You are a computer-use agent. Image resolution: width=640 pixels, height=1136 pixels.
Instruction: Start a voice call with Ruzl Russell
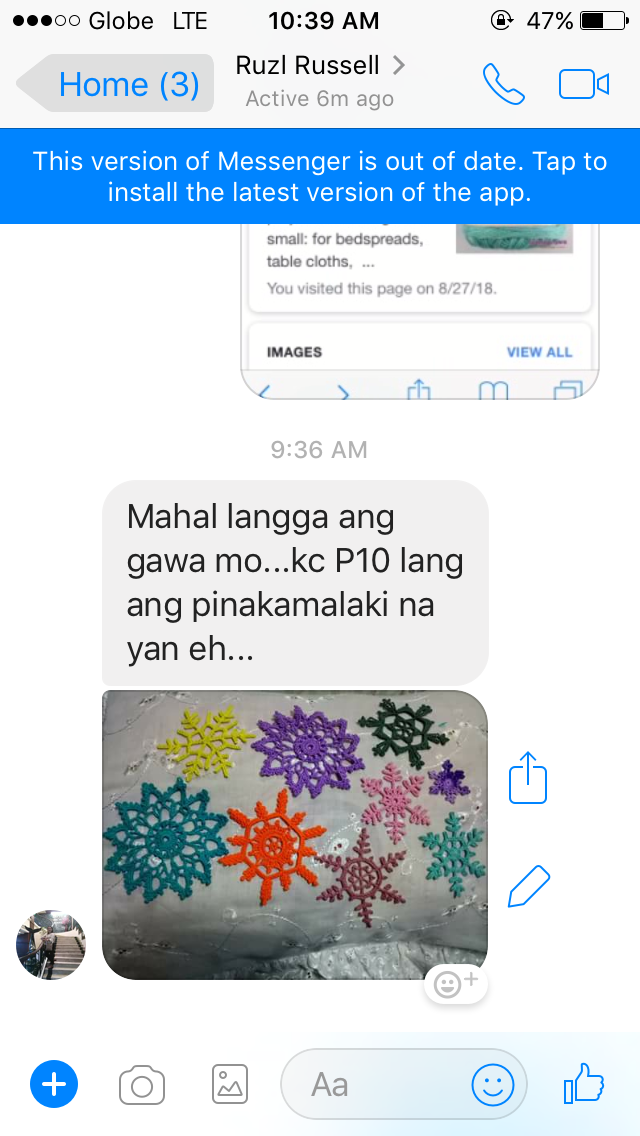503,84
